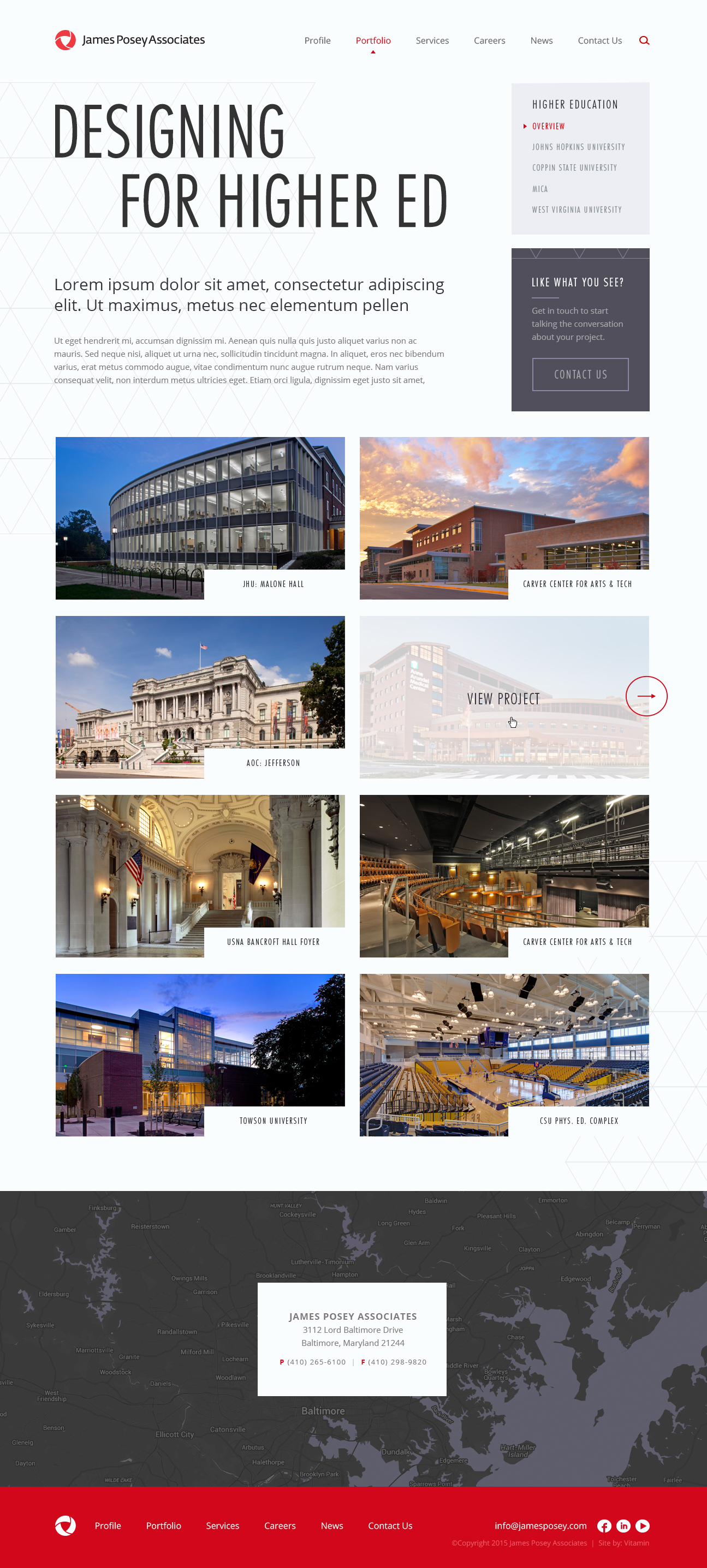Email info@jamesposey.com from the footer
The height and width of the screenshot is (1568, 707).
coord(540,1525)
